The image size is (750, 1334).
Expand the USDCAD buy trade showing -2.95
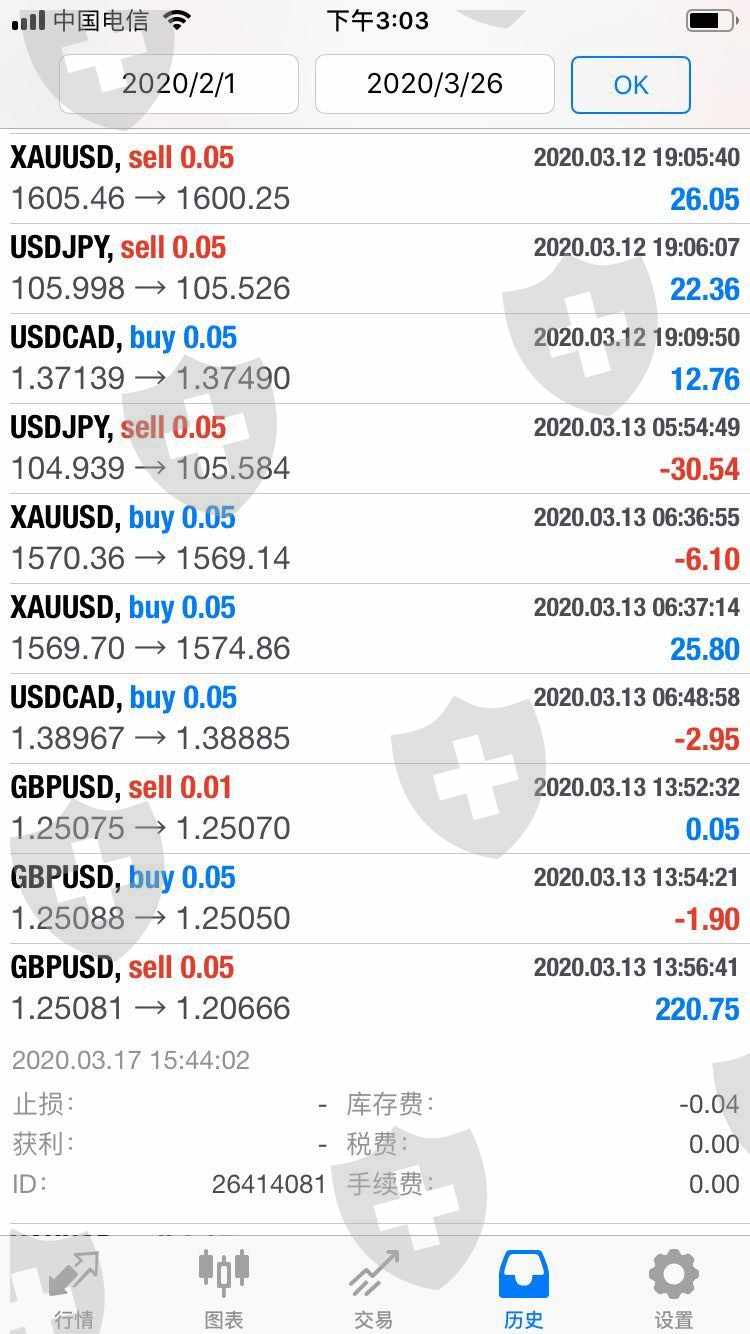click(x=375, y=718)
